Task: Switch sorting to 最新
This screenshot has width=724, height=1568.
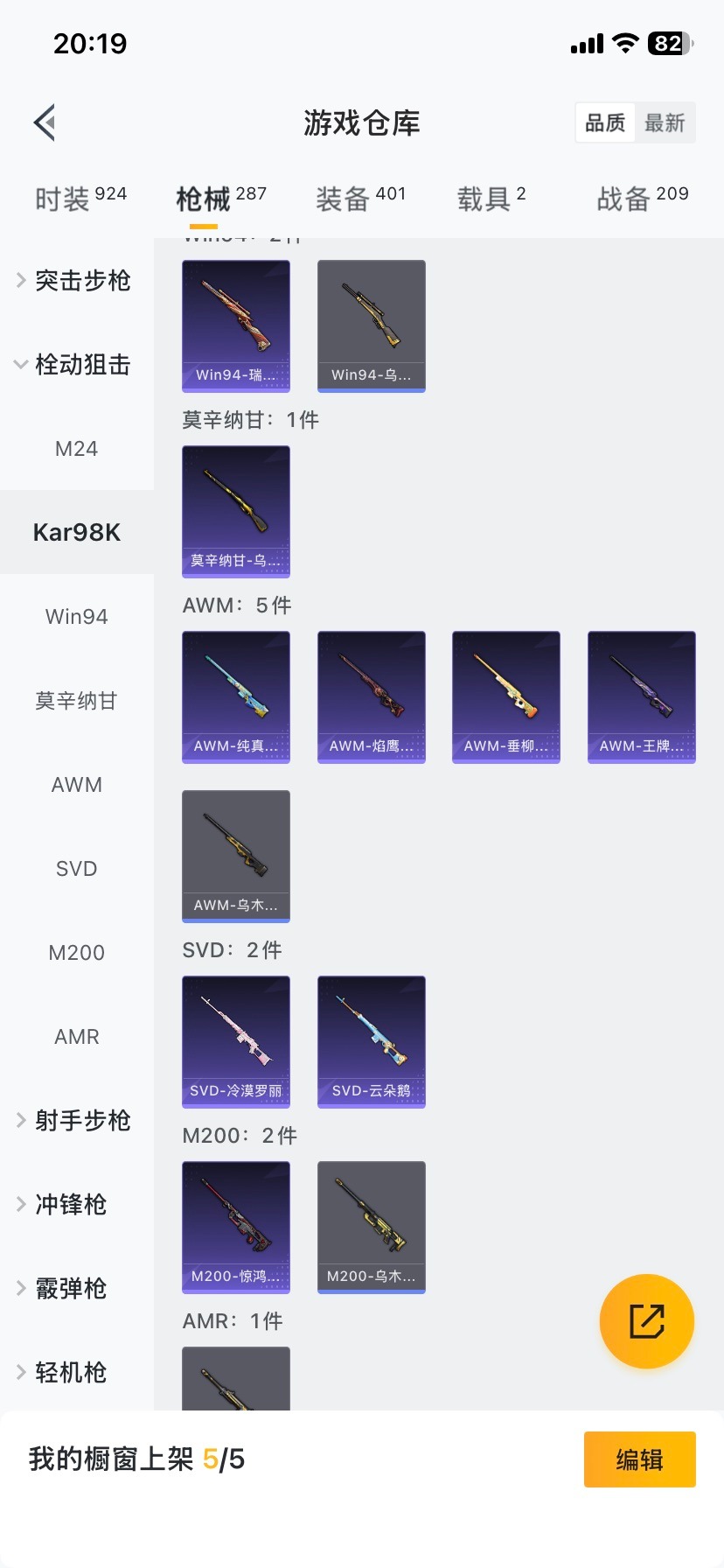Action: (665, 123)
